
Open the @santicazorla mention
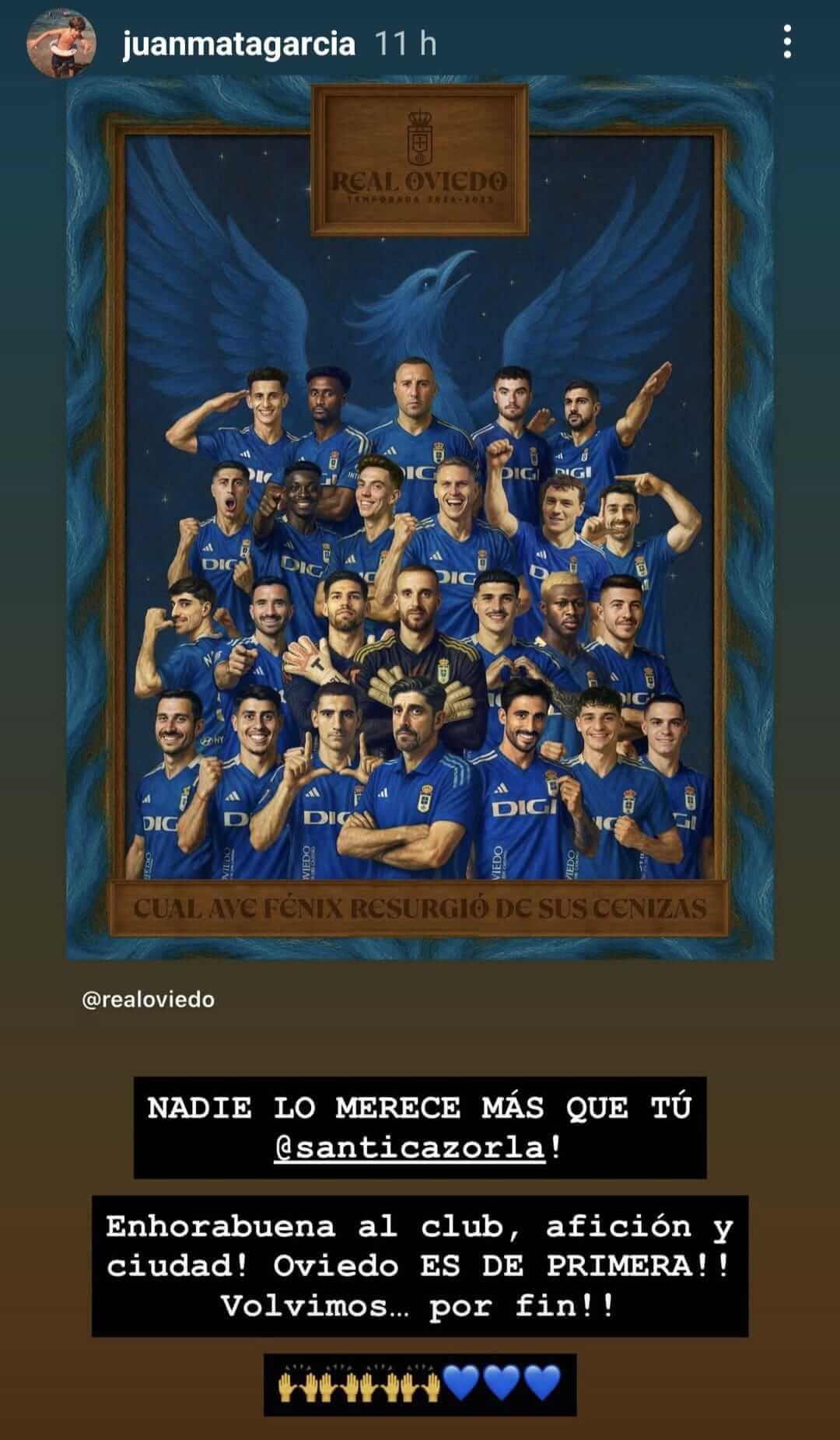[411, 1148]
